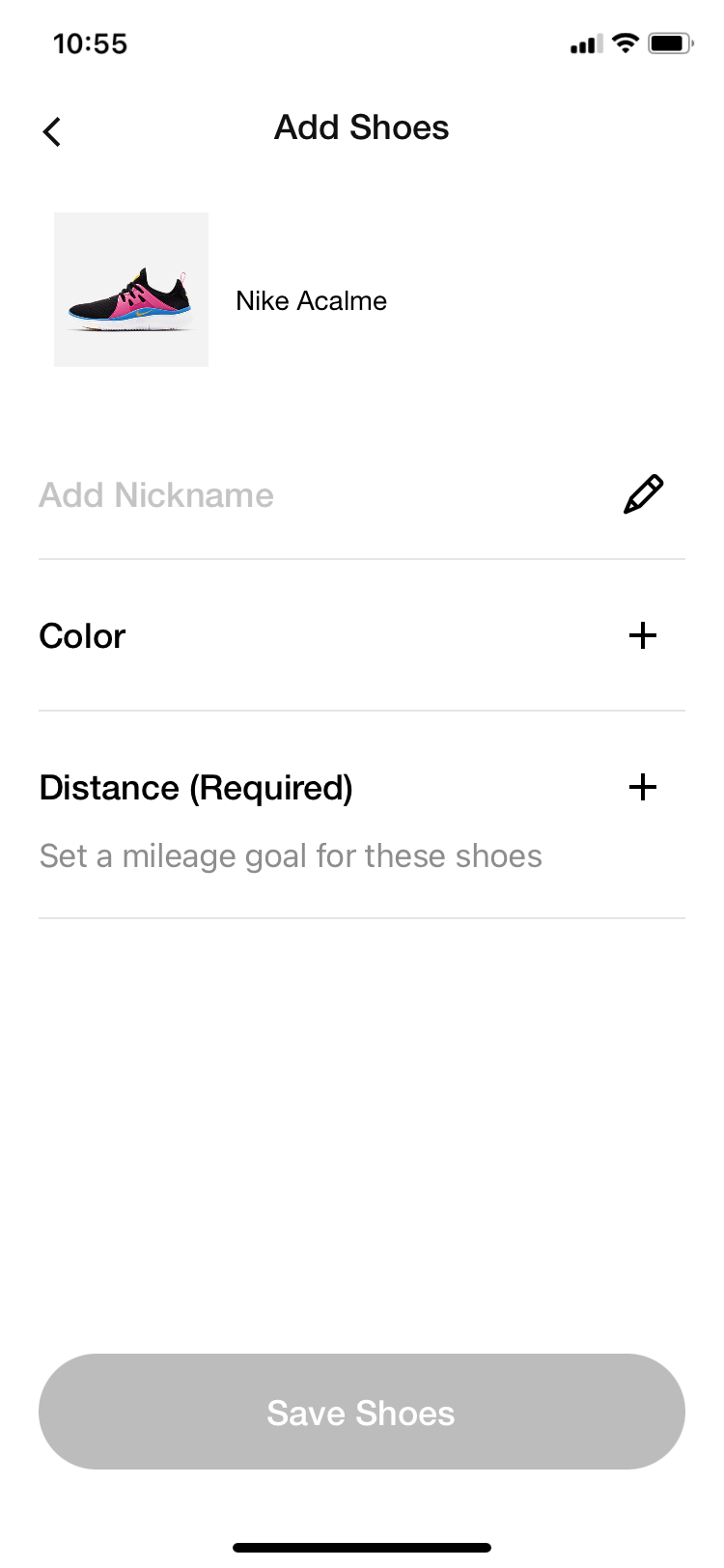Tap the Set a mileage goal text

point(290,855)
